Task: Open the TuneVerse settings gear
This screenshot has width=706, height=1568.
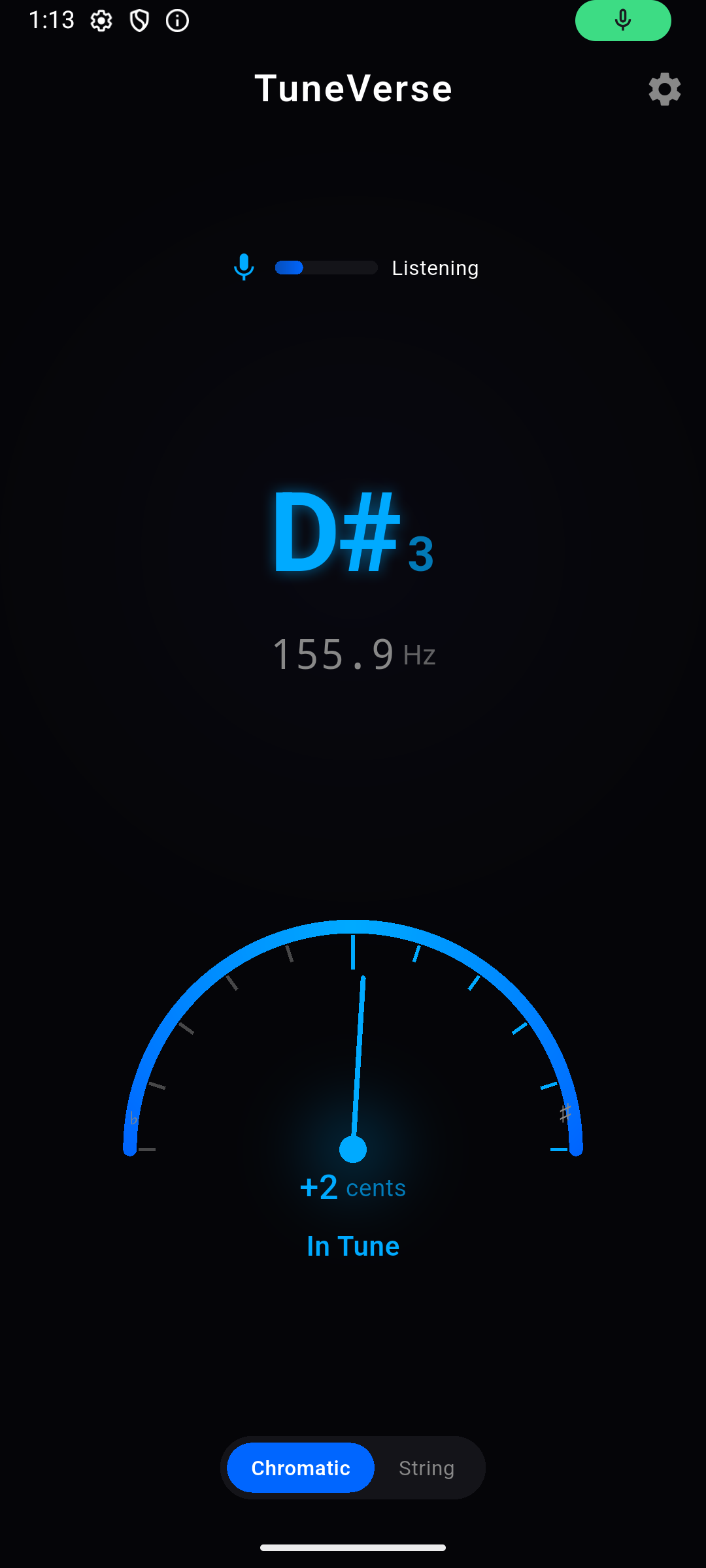Action: (664, 90)
